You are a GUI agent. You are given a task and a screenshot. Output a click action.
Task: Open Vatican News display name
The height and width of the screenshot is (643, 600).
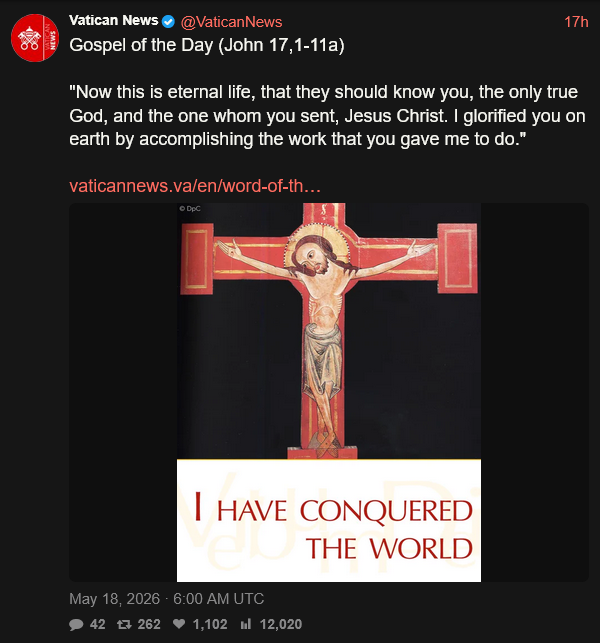coord(114,21)
